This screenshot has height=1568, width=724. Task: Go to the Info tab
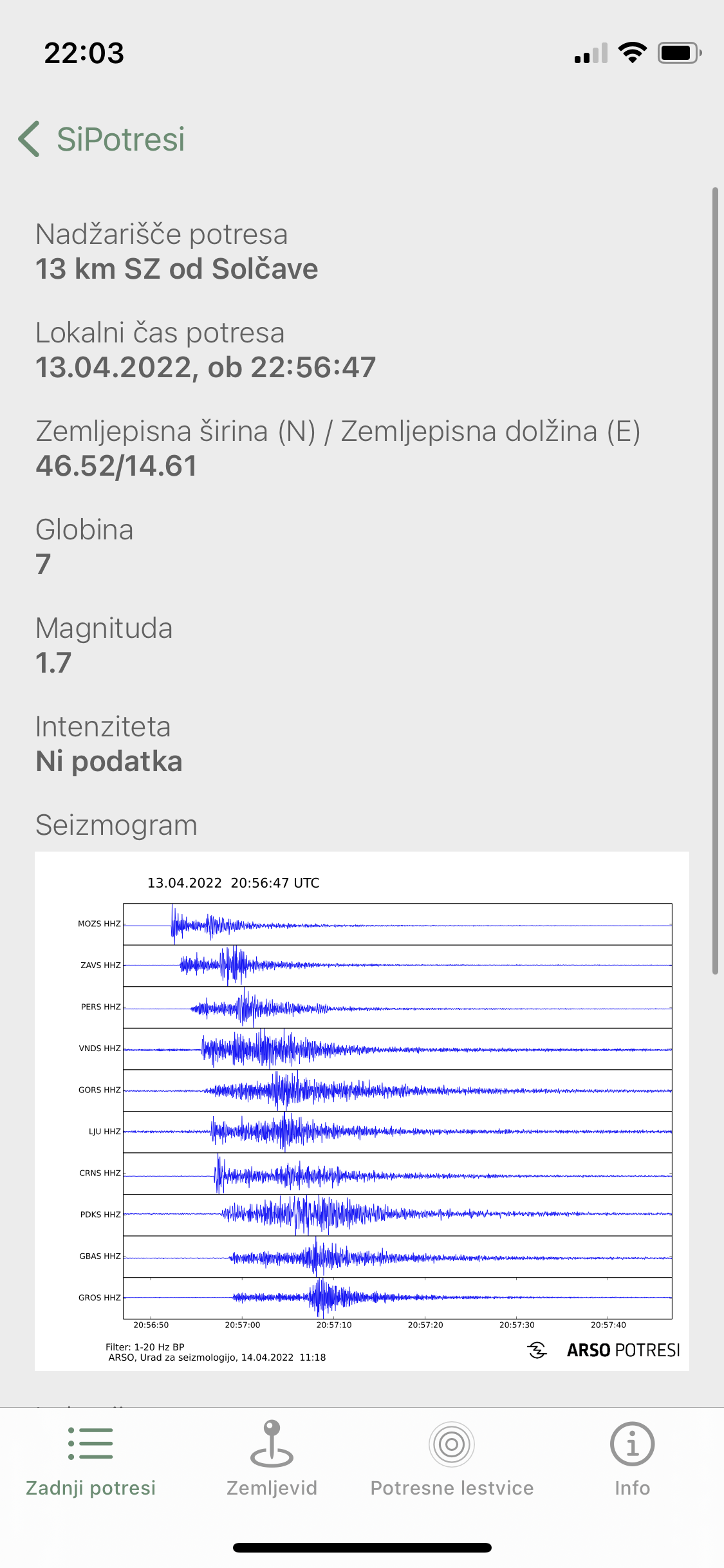[x=632, y=1460]
